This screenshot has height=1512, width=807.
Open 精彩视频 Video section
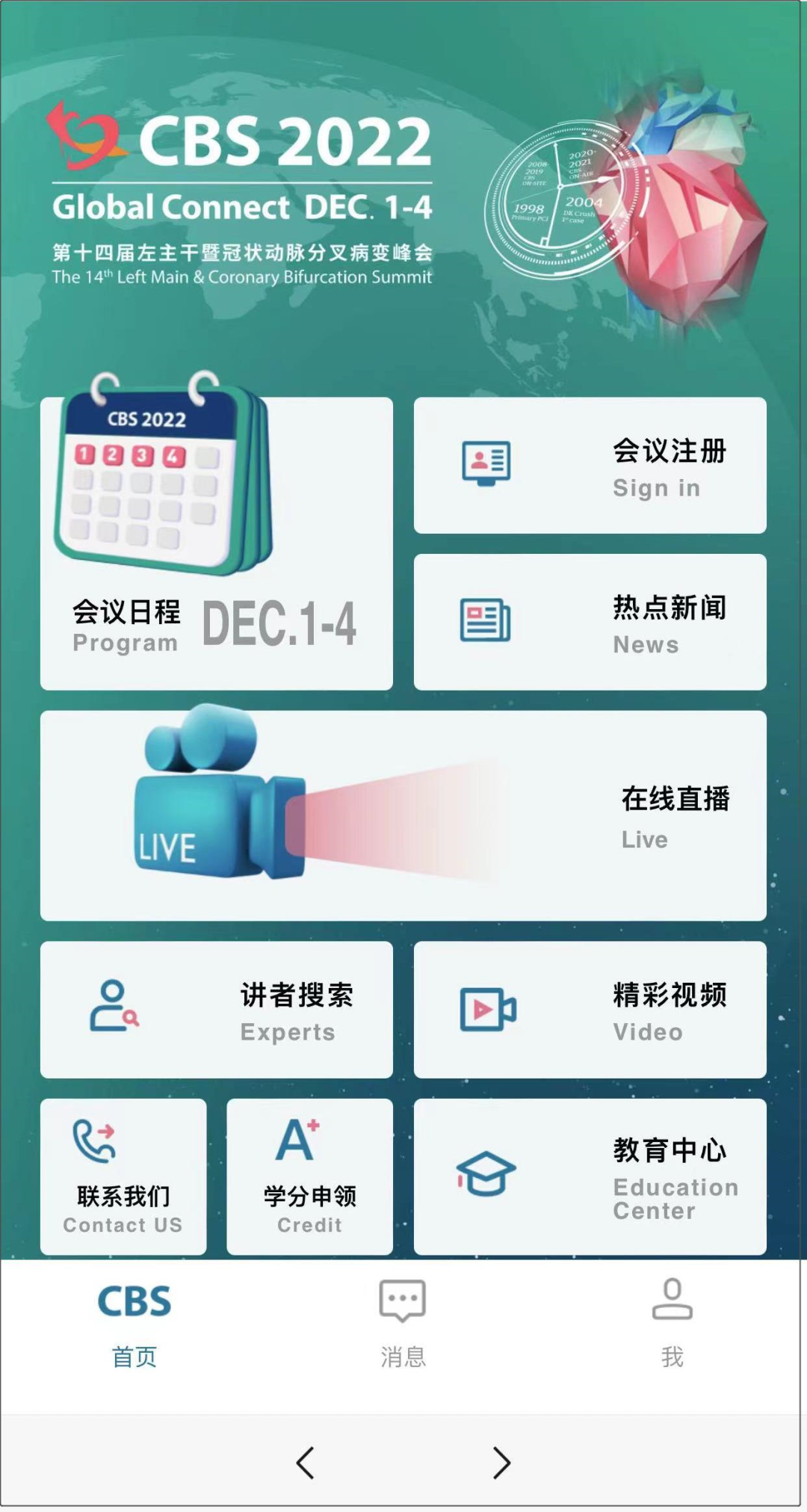tap(590, 1010)
